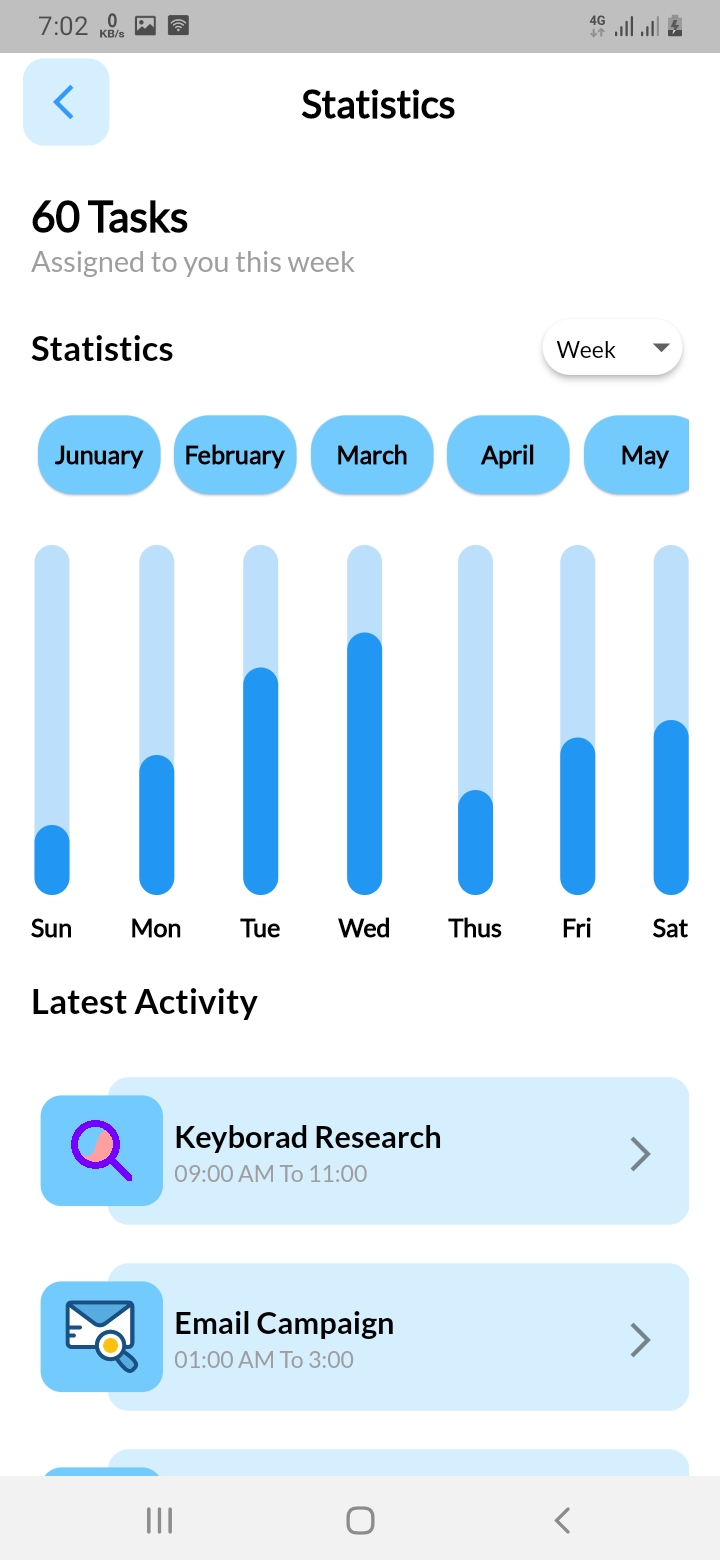
Task: Open the Week dropdown
Action: [x=612, y=348]
